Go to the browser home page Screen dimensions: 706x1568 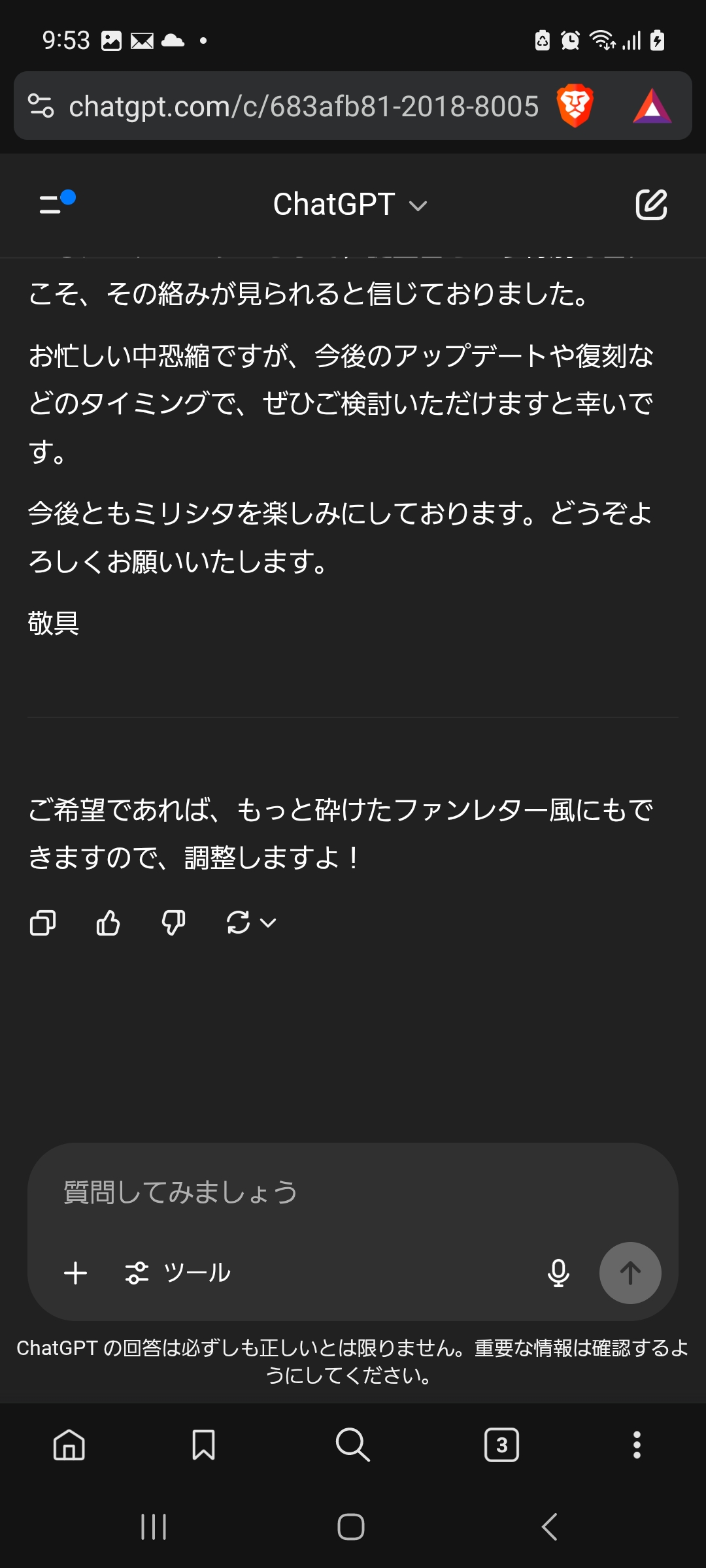(69, 1445)
